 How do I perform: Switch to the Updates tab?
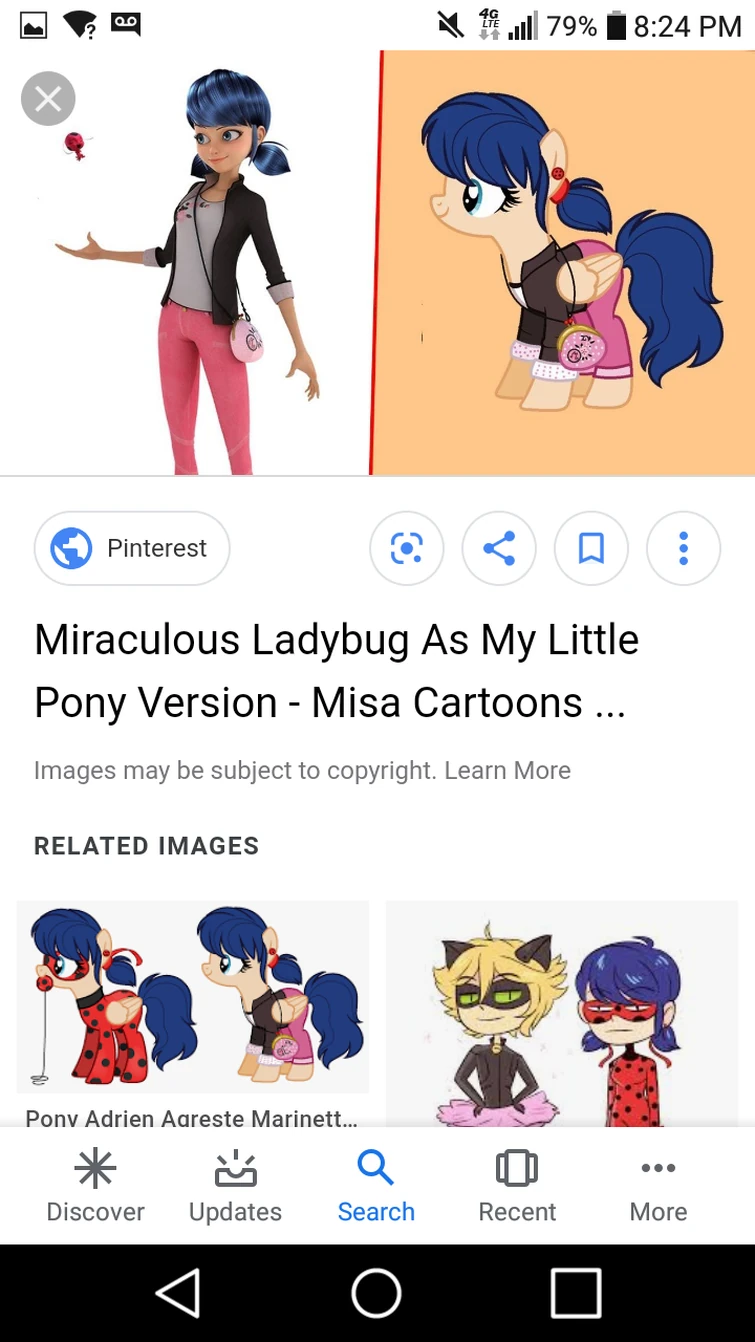point(235,1186)
